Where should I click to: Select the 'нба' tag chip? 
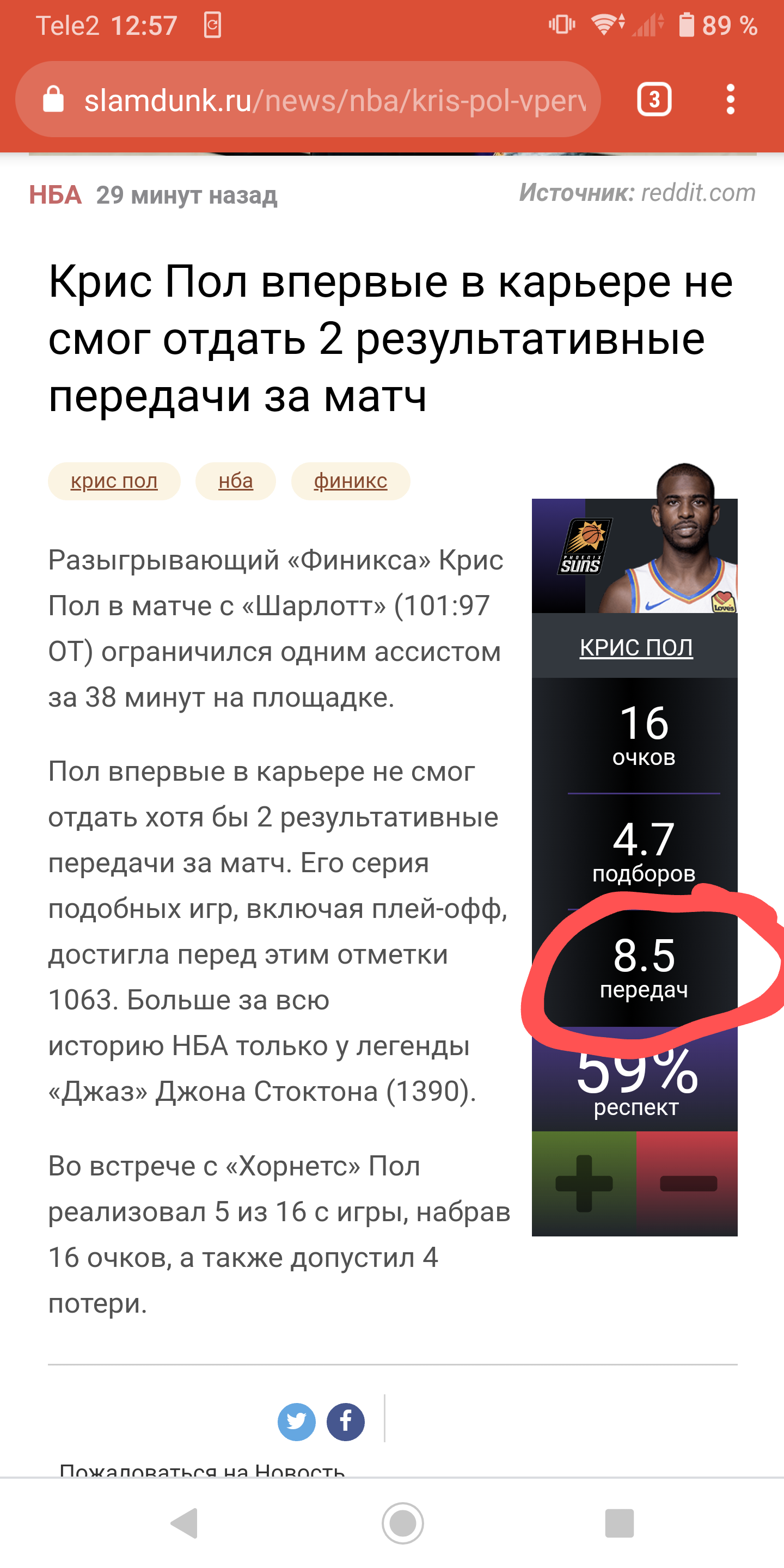pos(236,481)
